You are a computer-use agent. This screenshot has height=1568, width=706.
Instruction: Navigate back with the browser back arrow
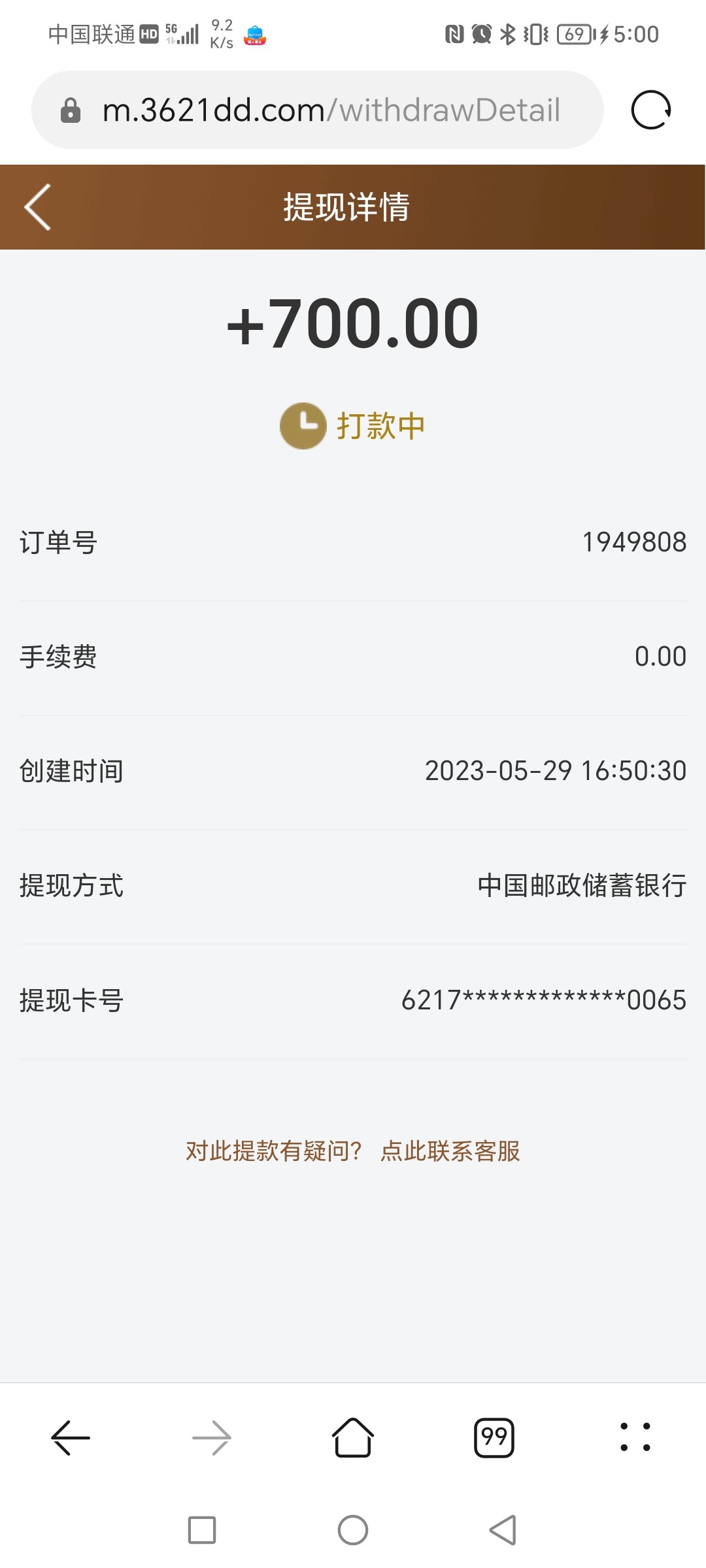tap(71, 1437)
